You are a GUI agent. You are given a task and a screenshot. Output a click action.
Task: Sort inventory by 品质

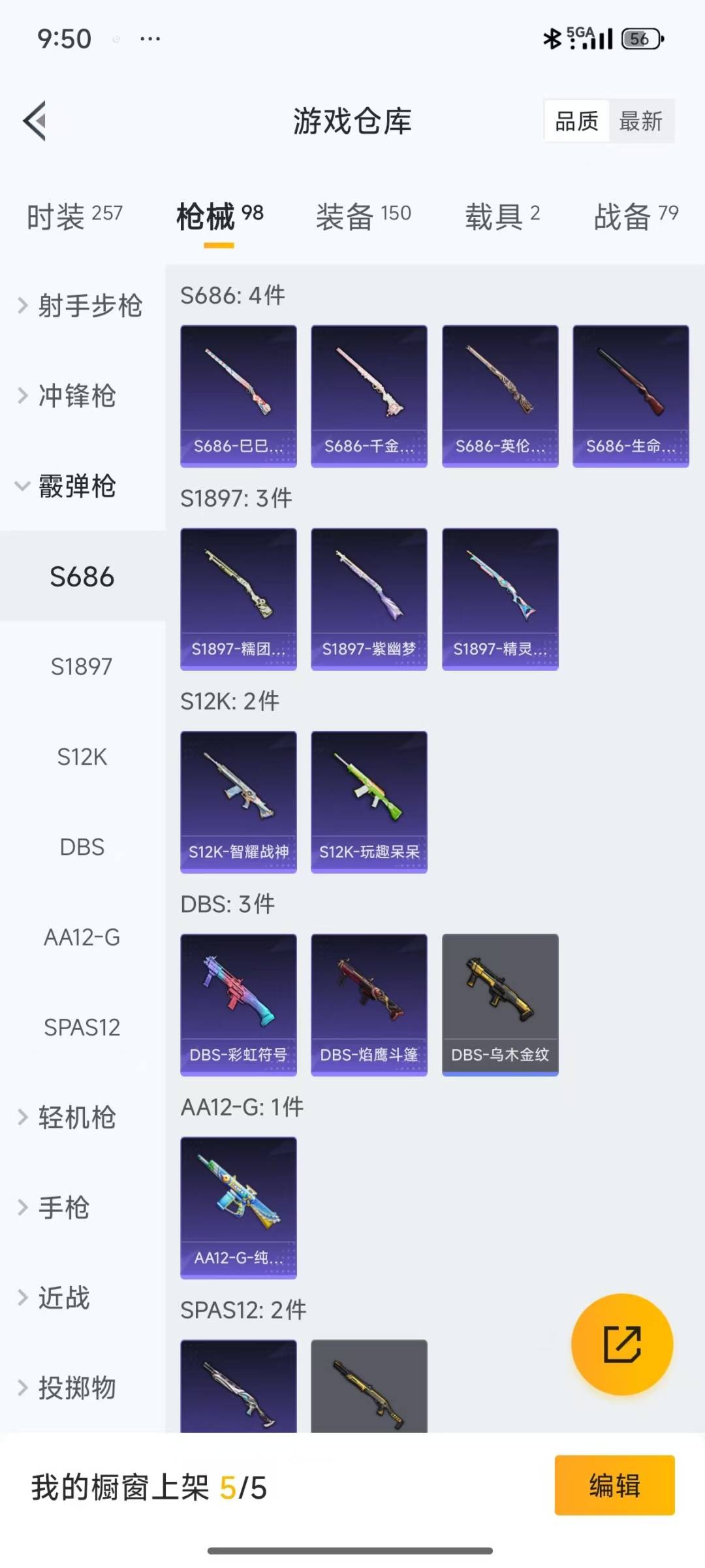(576, 121)
